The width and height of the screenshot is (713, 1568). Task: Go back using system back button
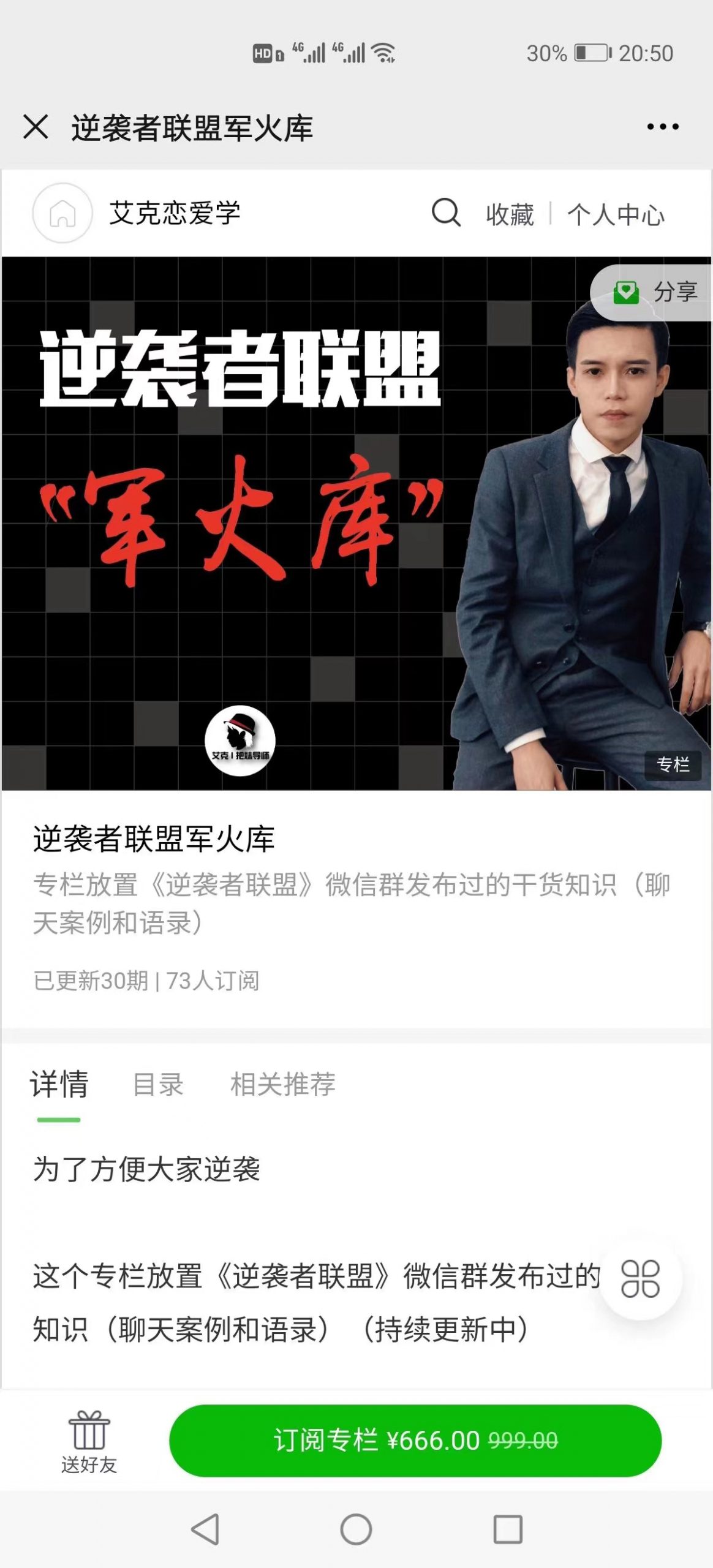coord(205,1529)
